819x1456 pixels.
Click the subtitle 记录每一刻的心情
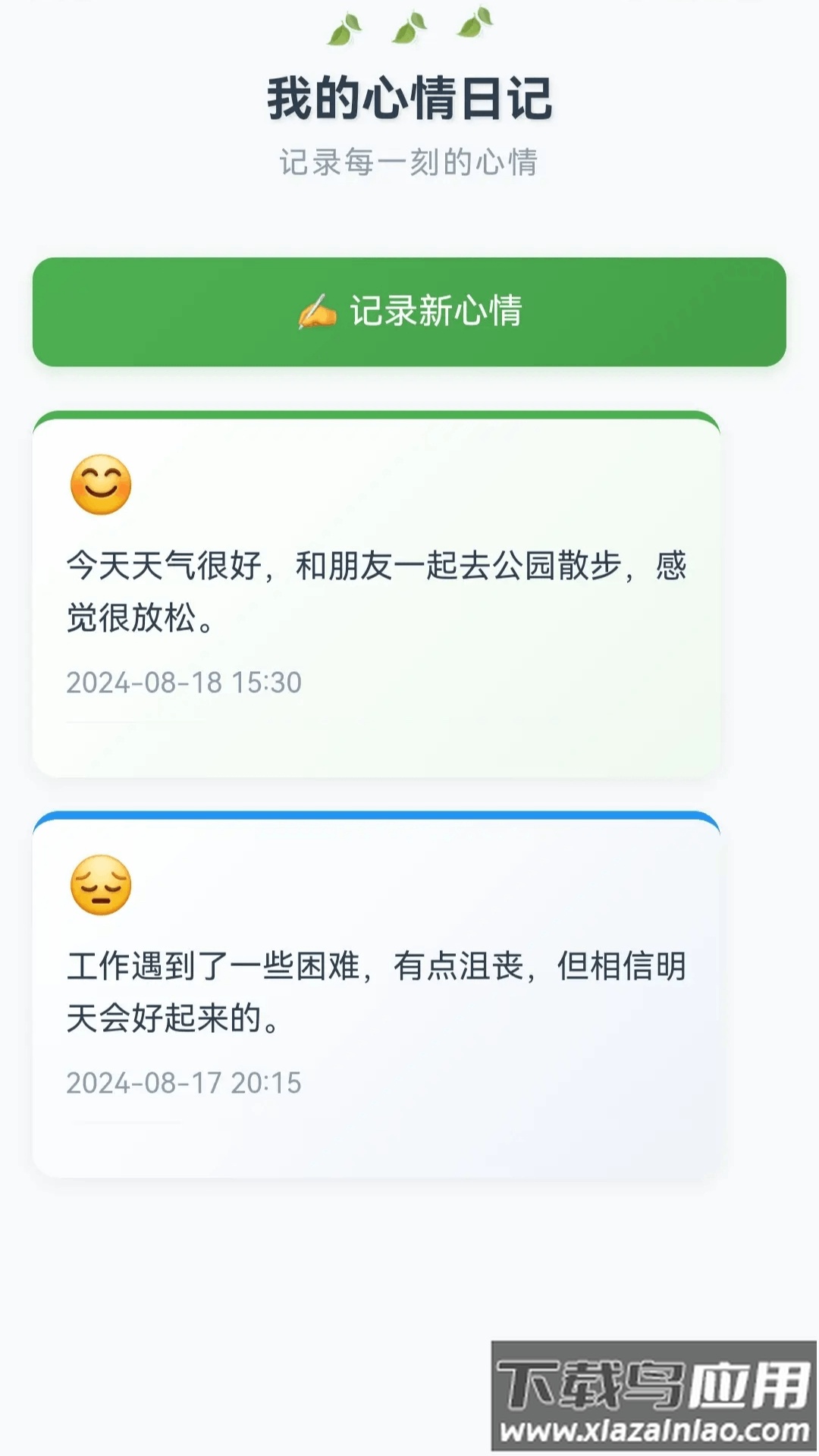(x=409, y=160)
